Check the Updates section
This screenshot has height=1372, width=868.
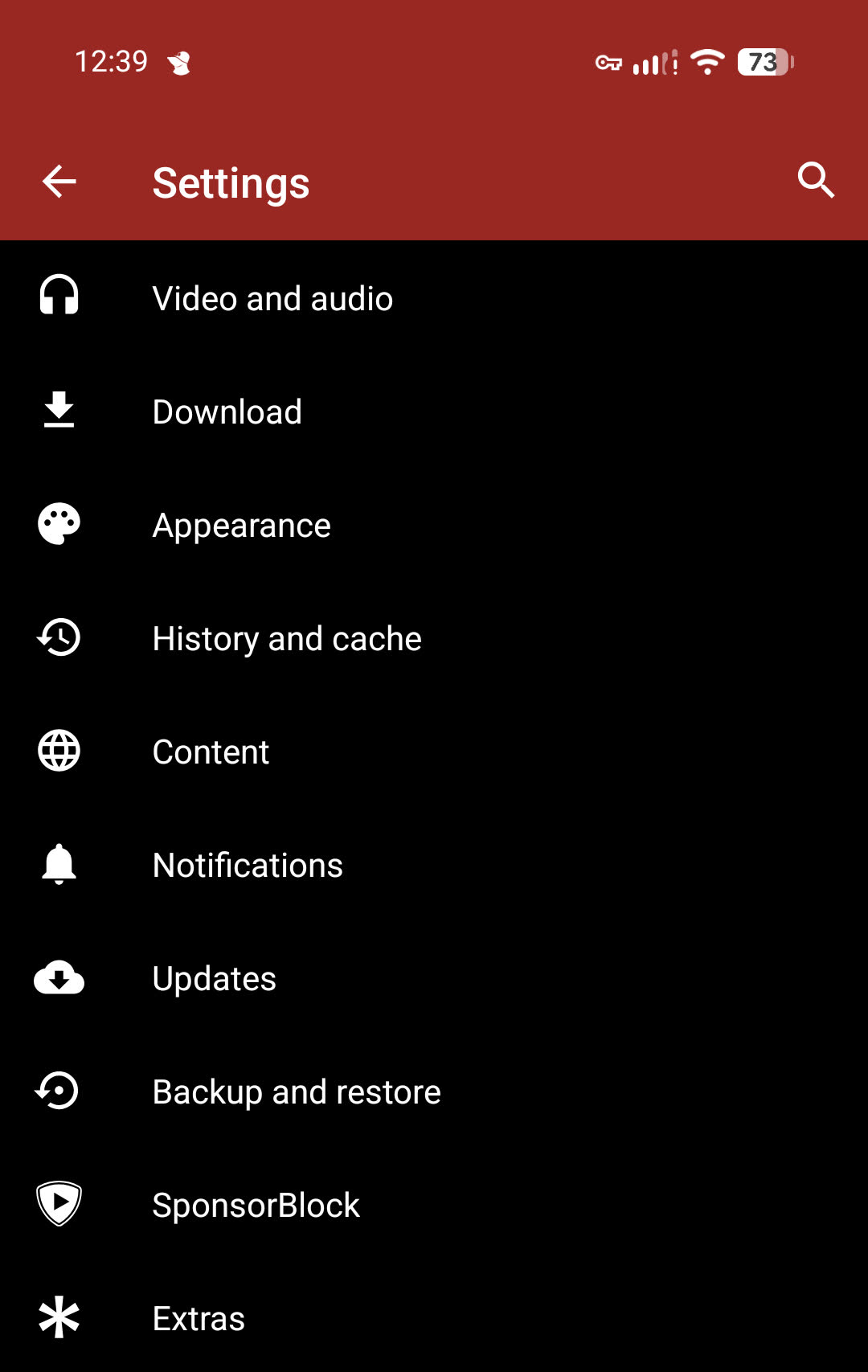(215, 979)
